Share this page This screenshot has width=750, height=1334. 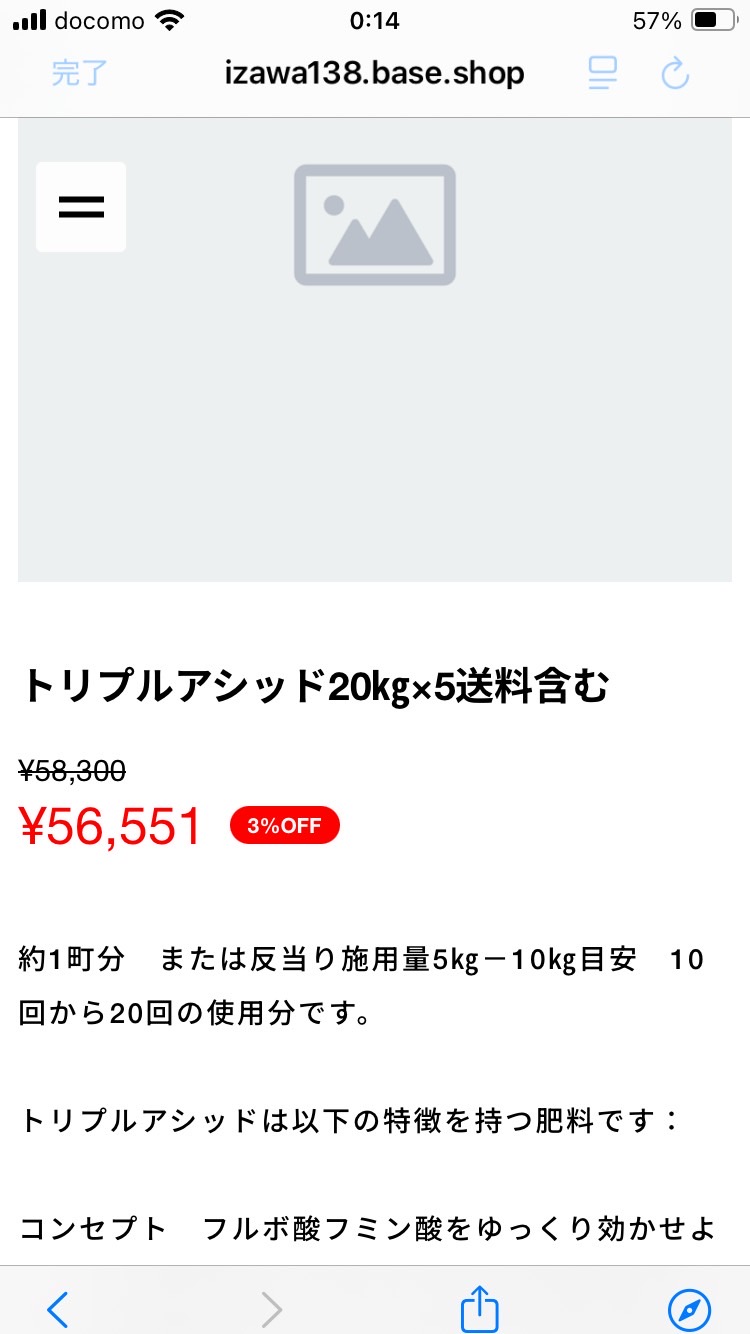tap(479, 1306)
